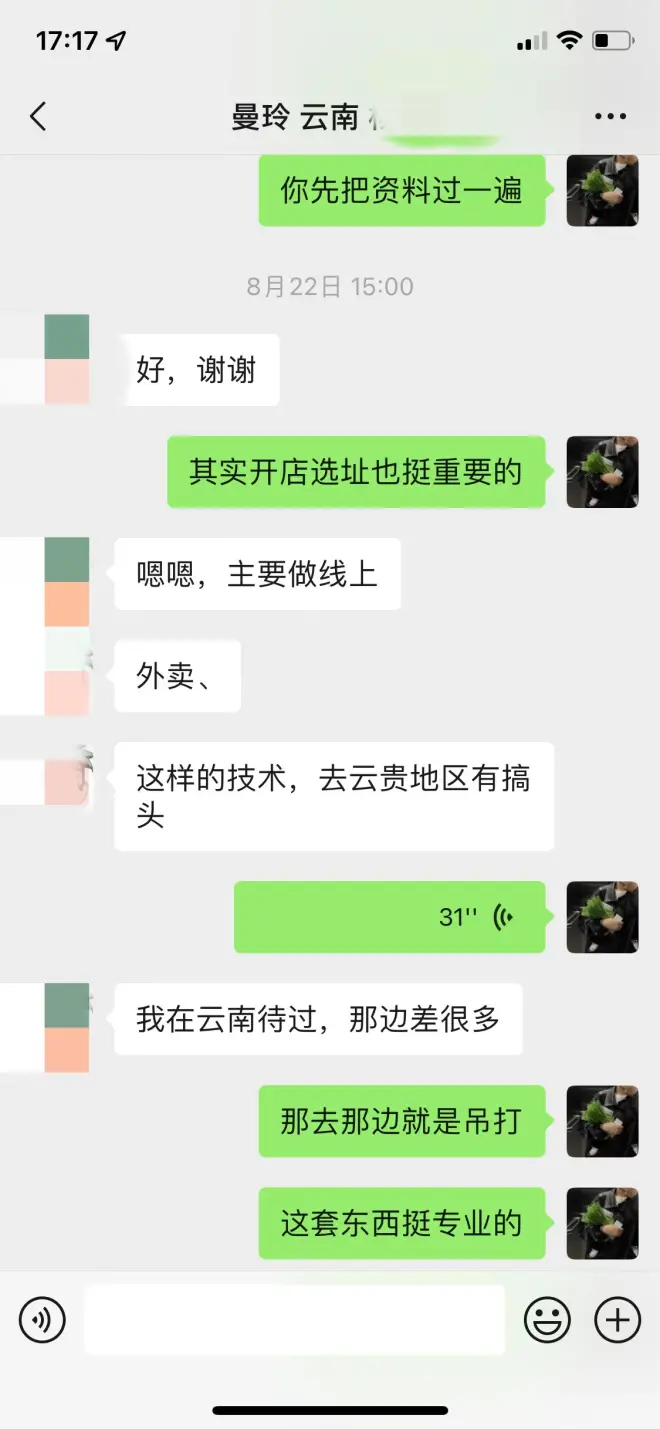This screenshot has height=1429, width=660.
Task: Open contact avatar beside 好，谢谢
Action: (x=67, y=359)
